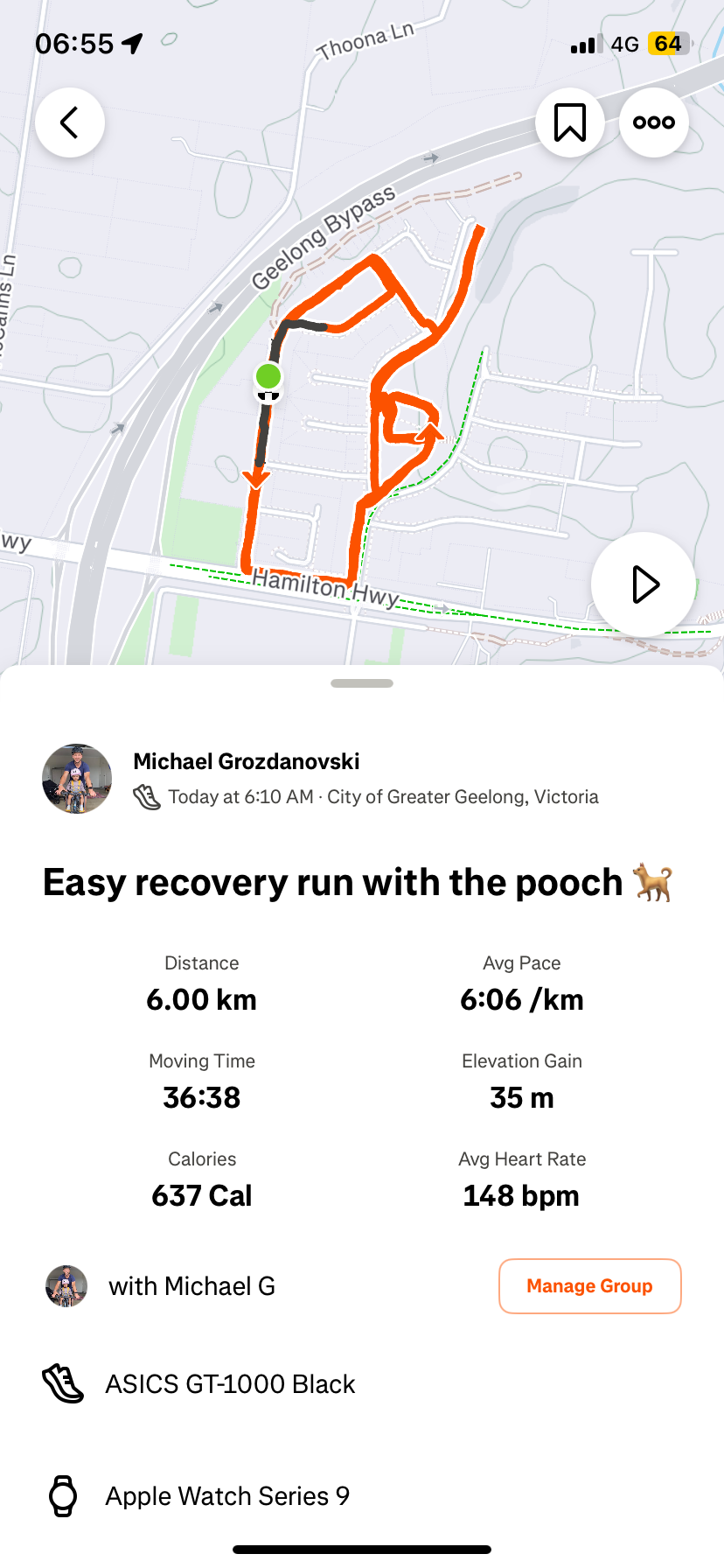View ASICS GT-1000 Black shoe details
Image resolution: width=724 pixels, height=1568 pixels.
pyautogui.click(x=230, y=1384)
